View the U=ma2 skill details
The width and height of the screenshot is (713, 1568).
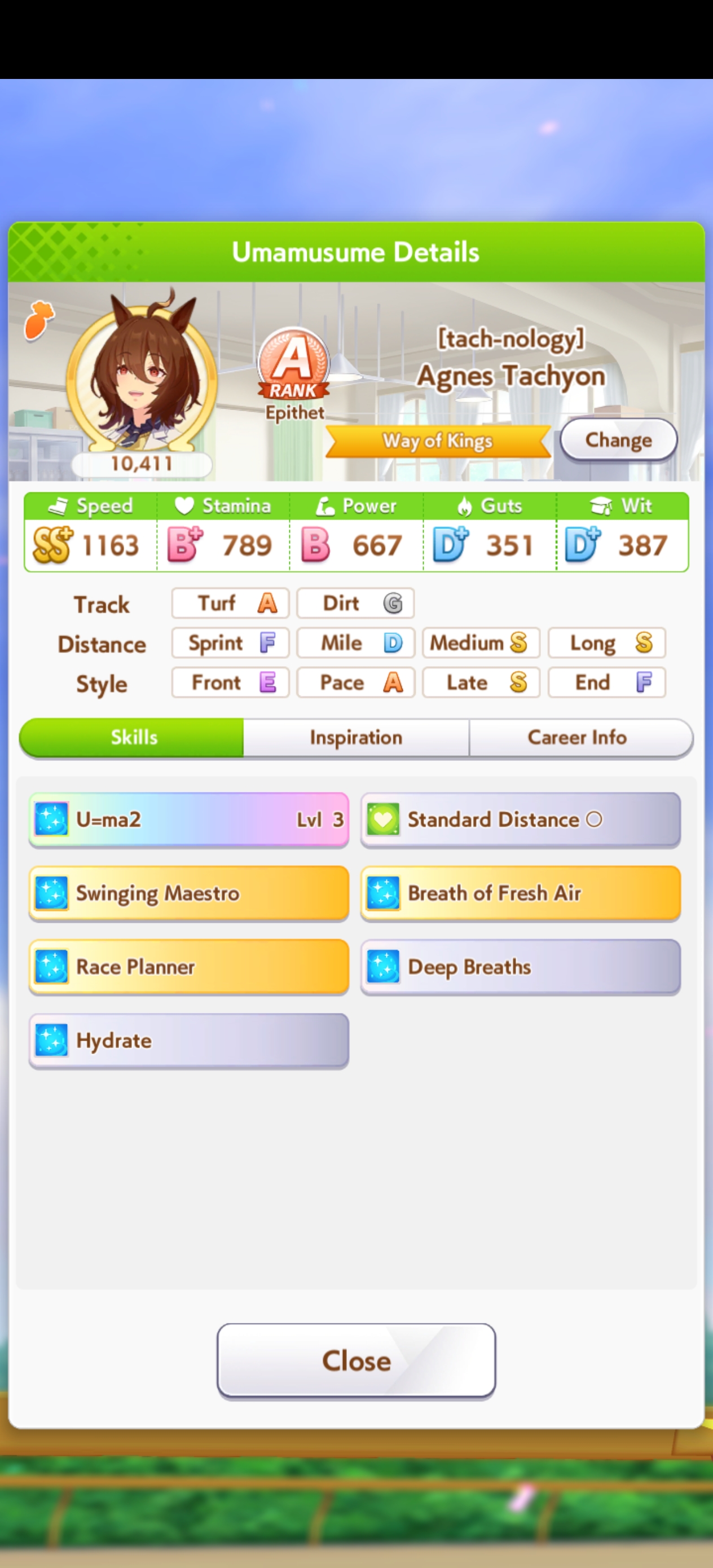click(x=189, y=820)
